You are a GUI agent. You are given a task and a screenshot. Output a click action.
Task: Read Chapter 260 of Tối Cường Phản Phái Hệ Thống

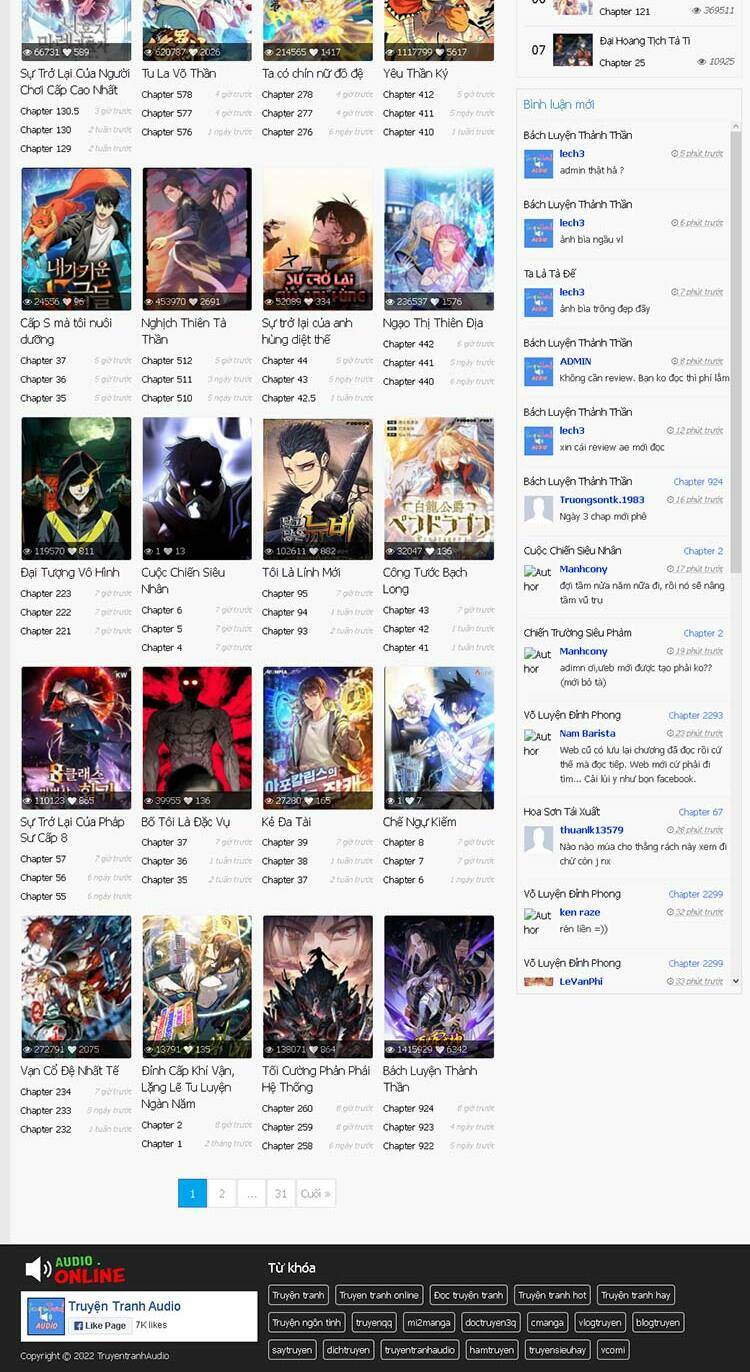(x=287, y=1108)
